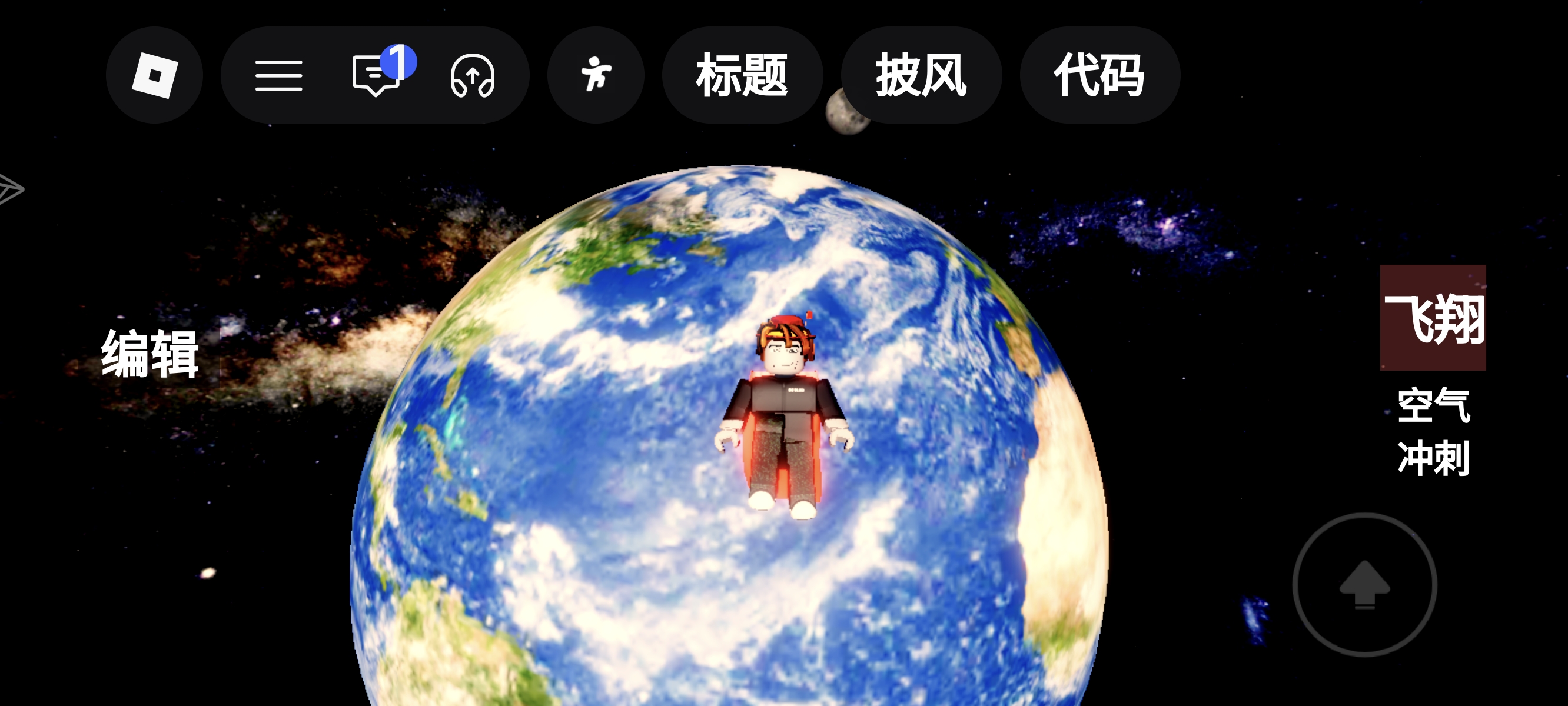
Task: Use the 空气冲刺 air dash button
Action: (x=1433, y=431)
